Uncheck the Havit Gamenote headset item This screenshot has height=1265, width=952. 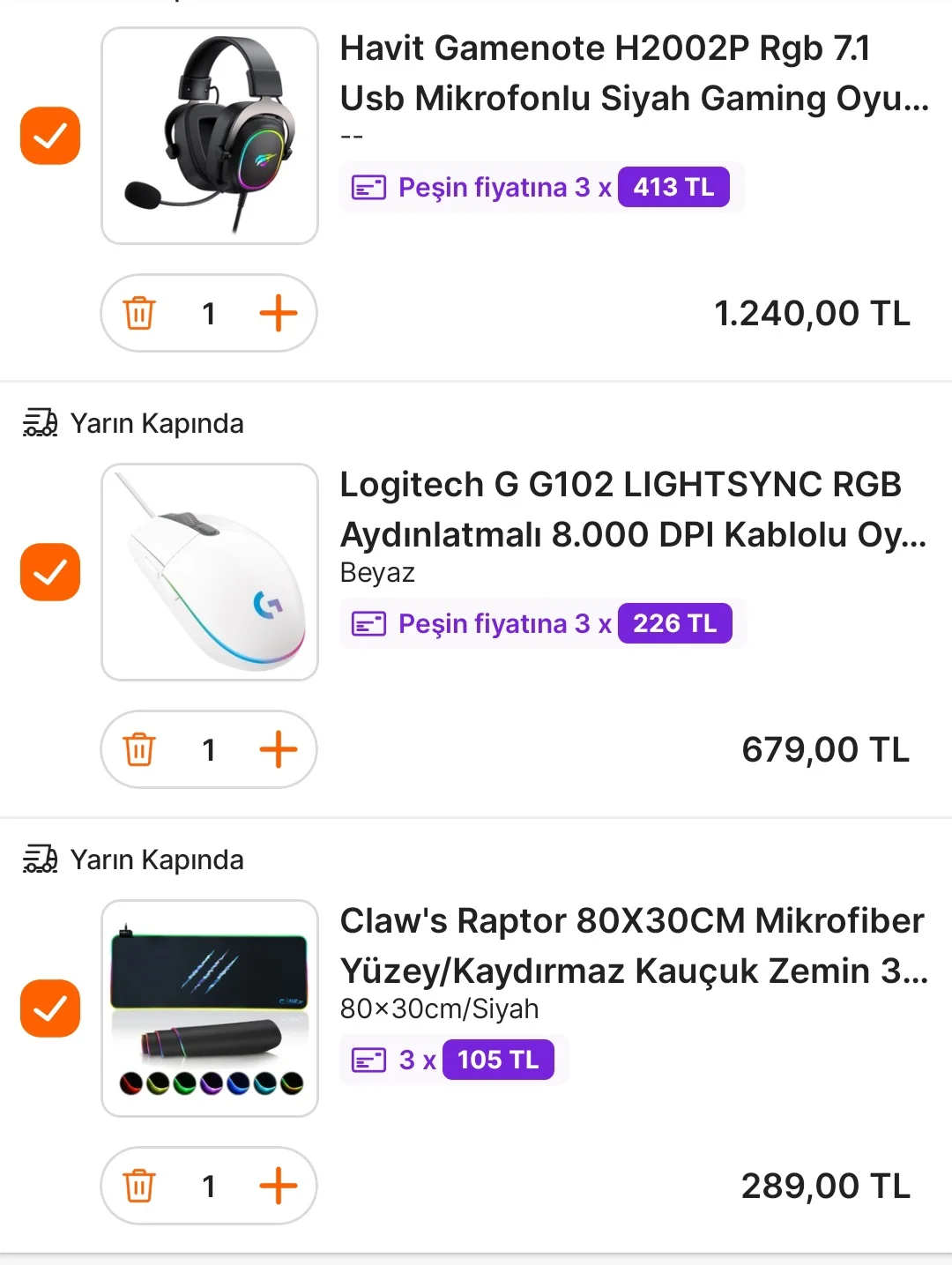[50, 136]
